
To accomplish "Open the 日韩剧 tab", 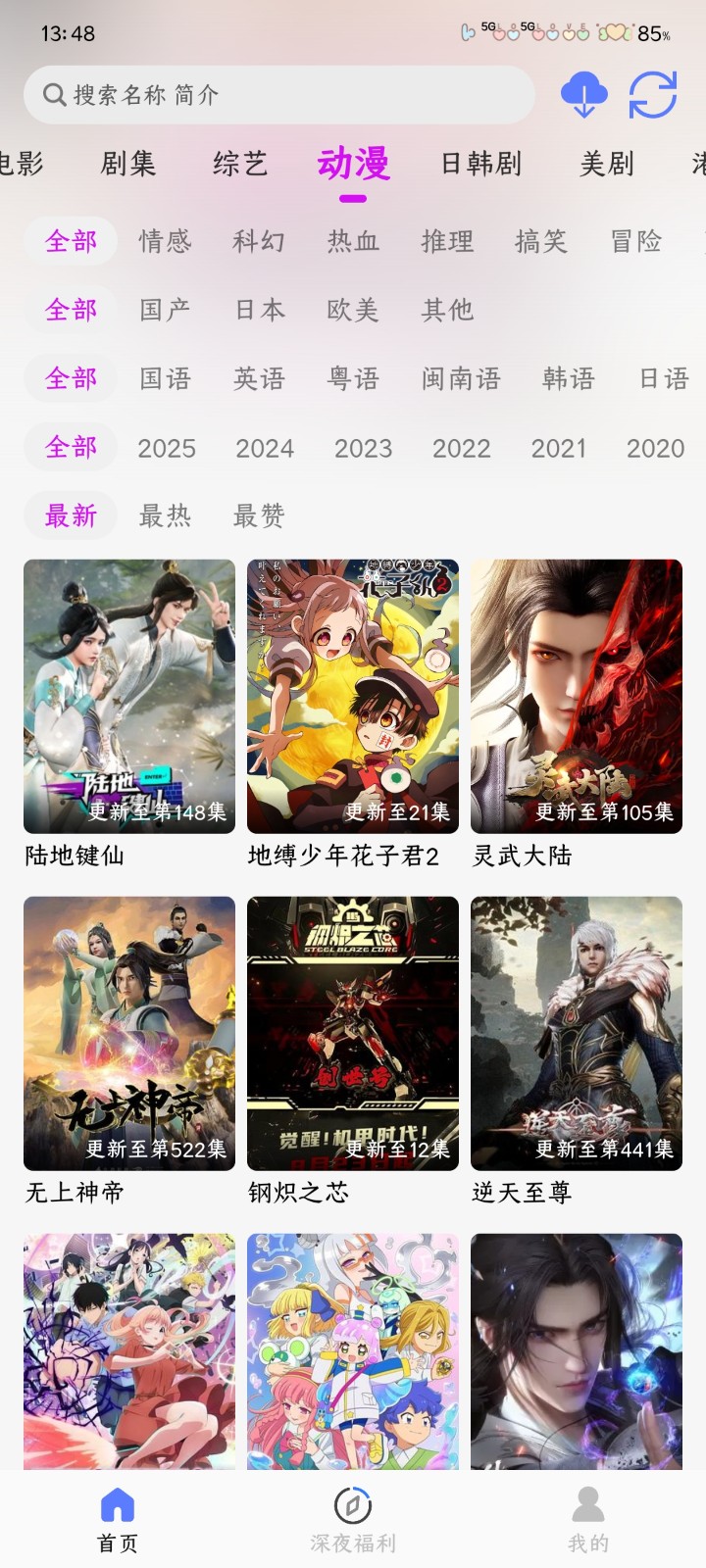I will 480,164.
